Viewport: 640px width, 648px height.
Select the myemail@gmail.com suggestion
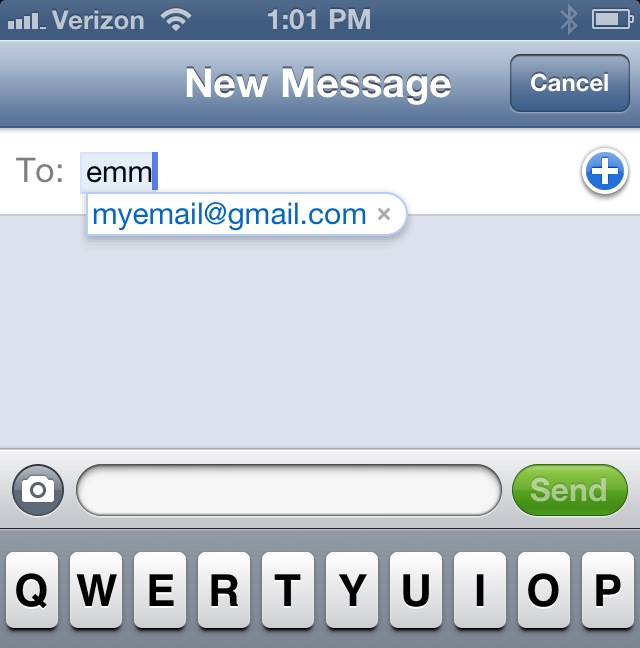click(229, 214)
